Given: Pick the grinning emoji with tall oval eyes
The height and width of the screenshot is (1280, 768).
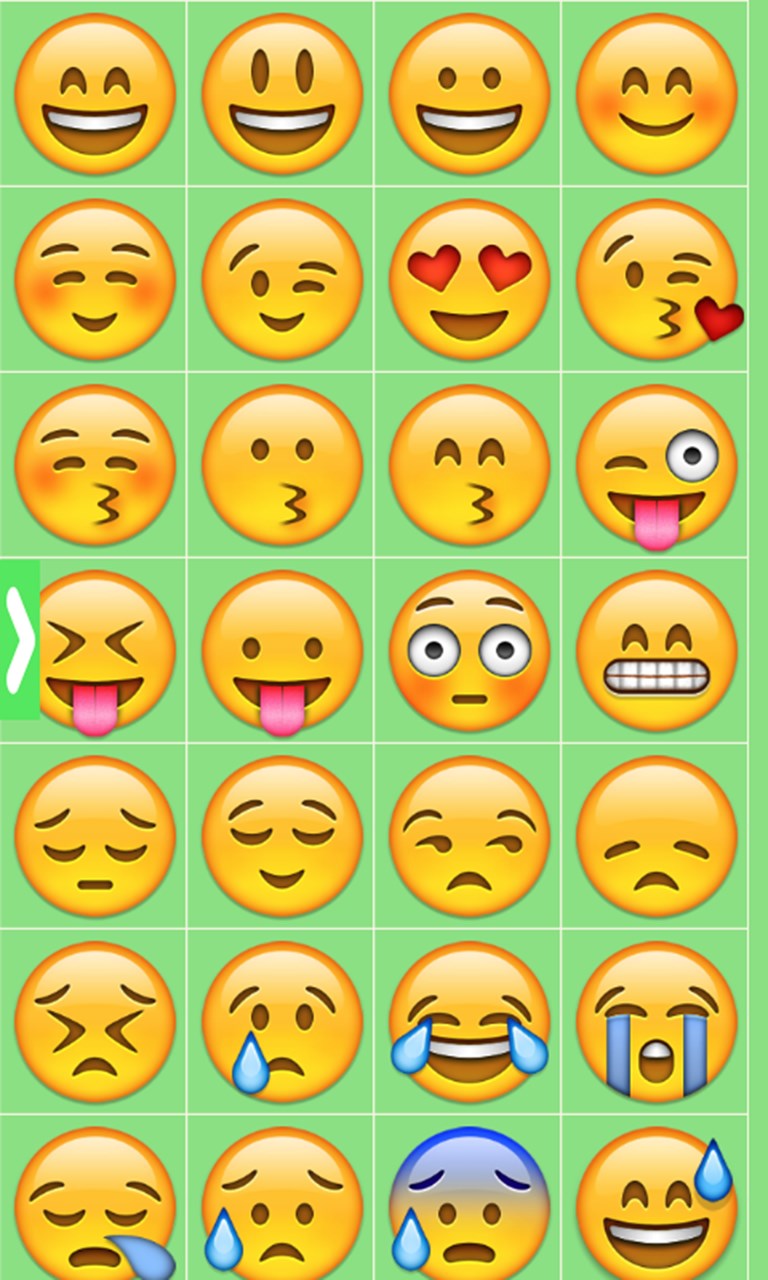Looking at the screenshot, I should pos(282,94).
